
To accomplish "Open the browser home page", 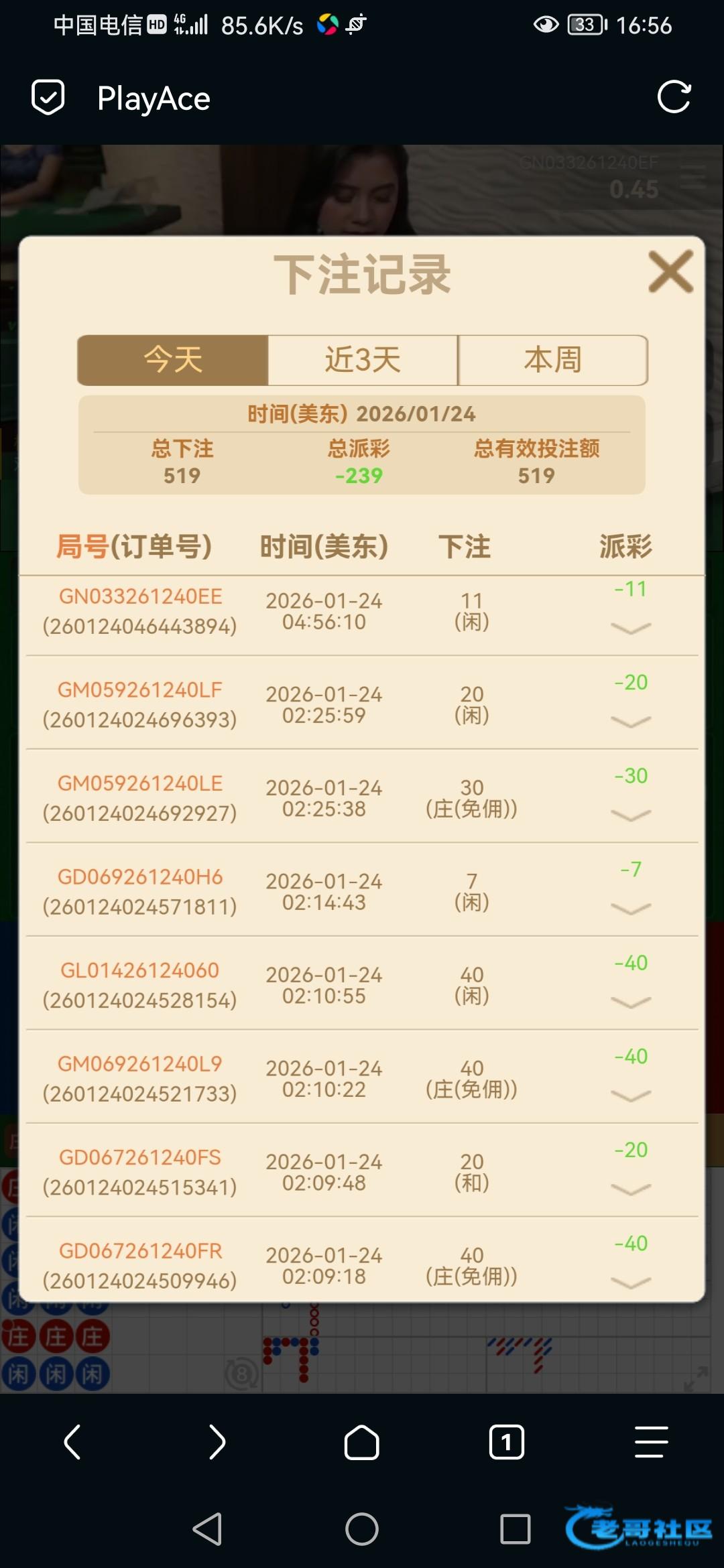I will point(362,1442).
